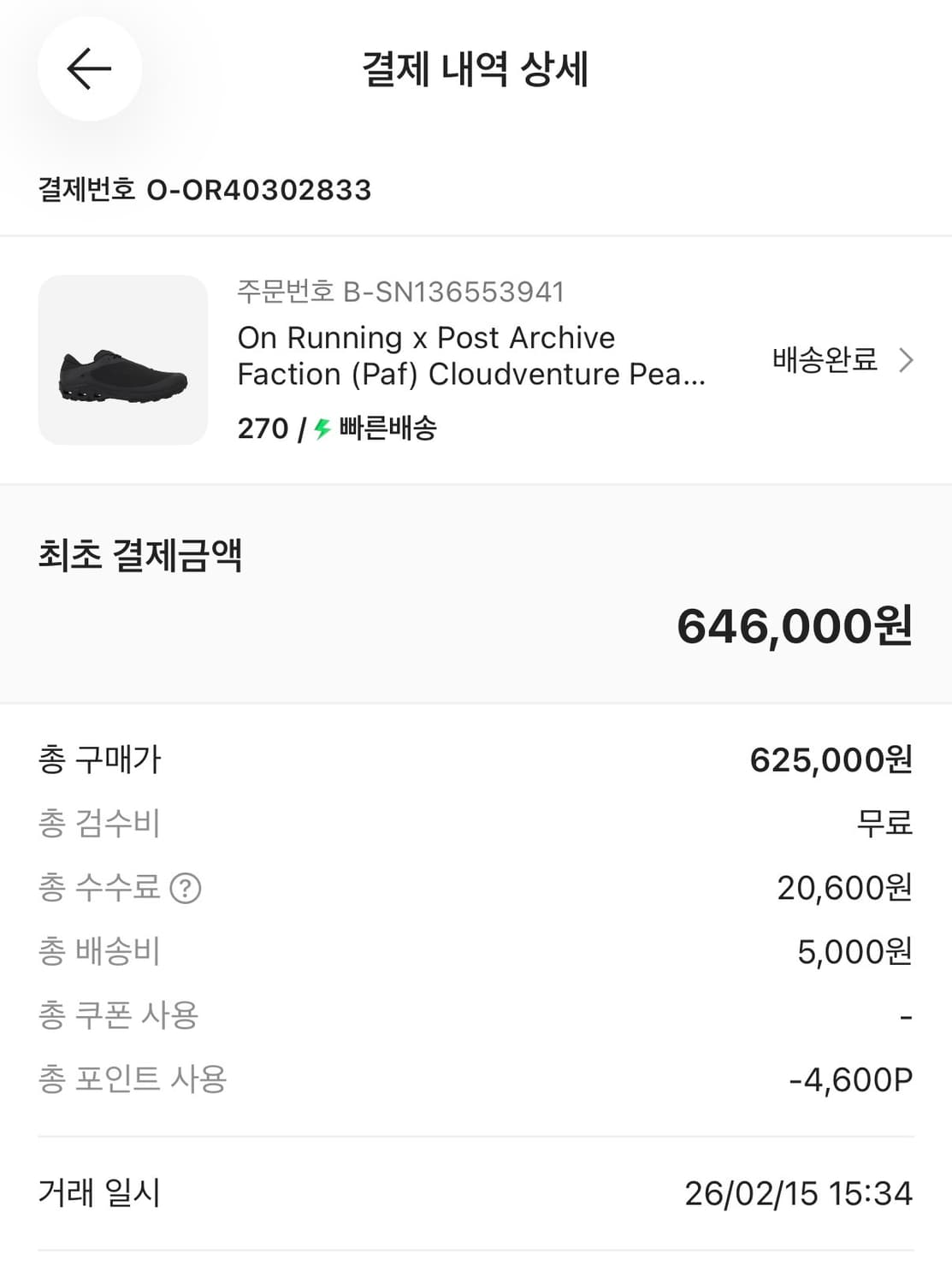Click the sneaker product thumbnail
Screen dimensions: 952x1283
121,360
